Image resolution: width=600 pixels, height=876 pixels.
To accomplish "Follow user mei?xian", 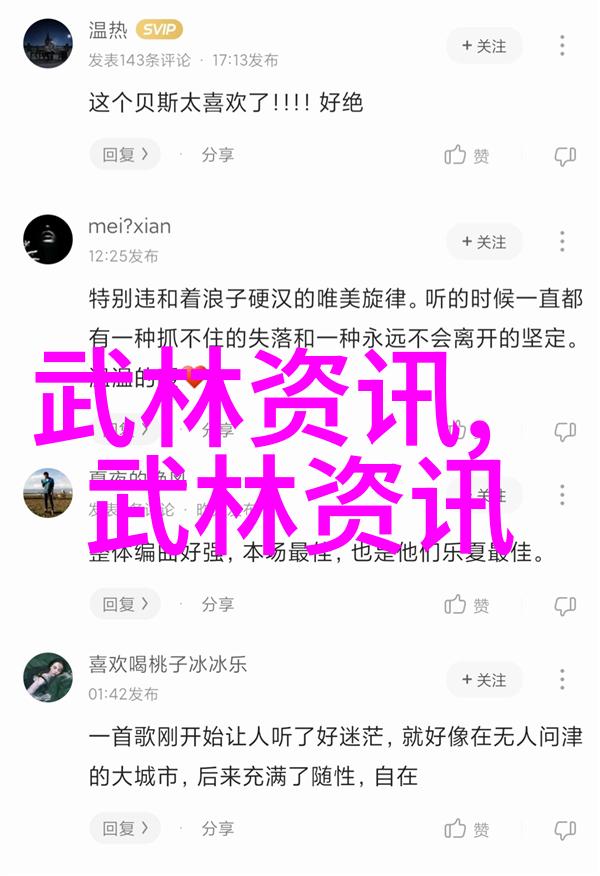I will click(485, 242).
